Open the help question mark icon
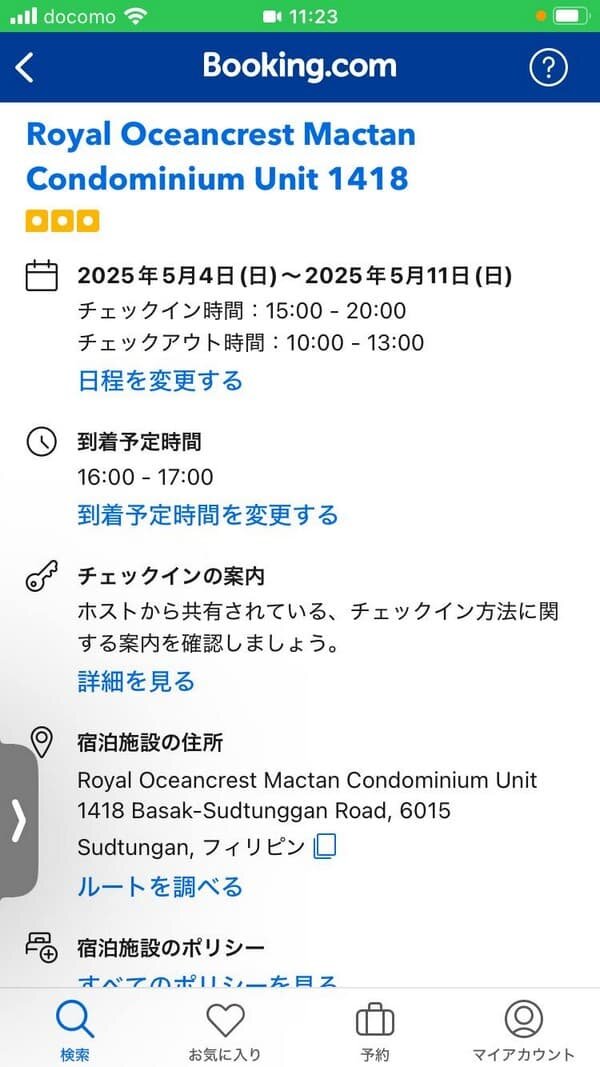Viewport: 600px width, 1067px height. coord(547,67)
